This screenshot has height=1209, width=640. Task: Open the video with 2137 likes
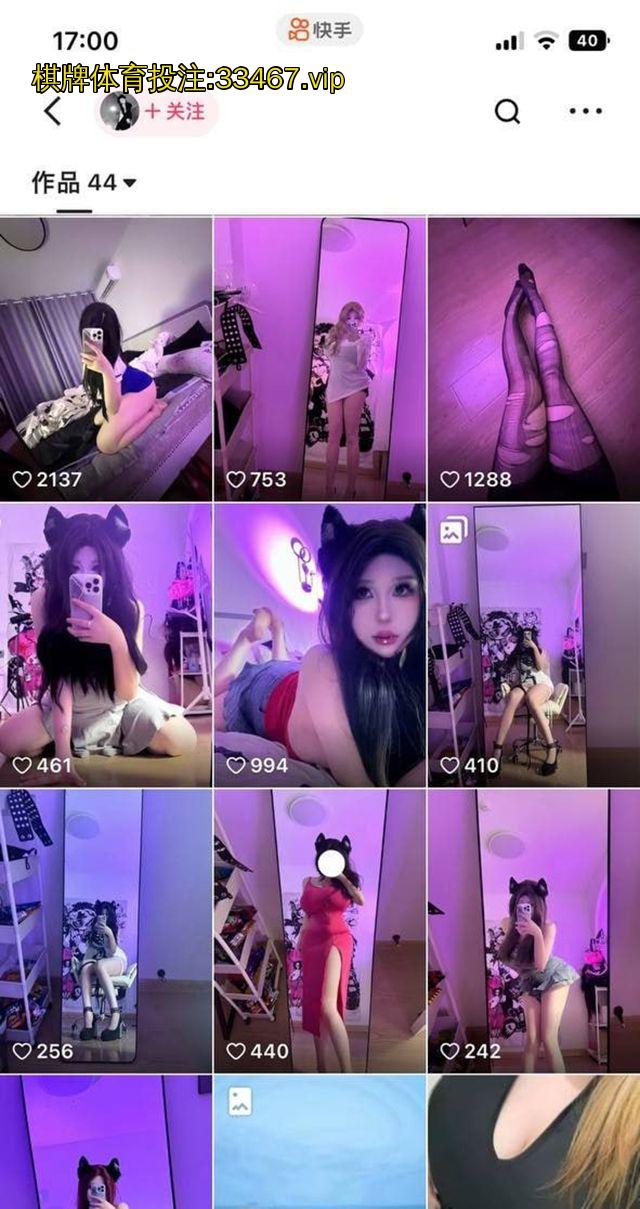(x=106, y=359)
